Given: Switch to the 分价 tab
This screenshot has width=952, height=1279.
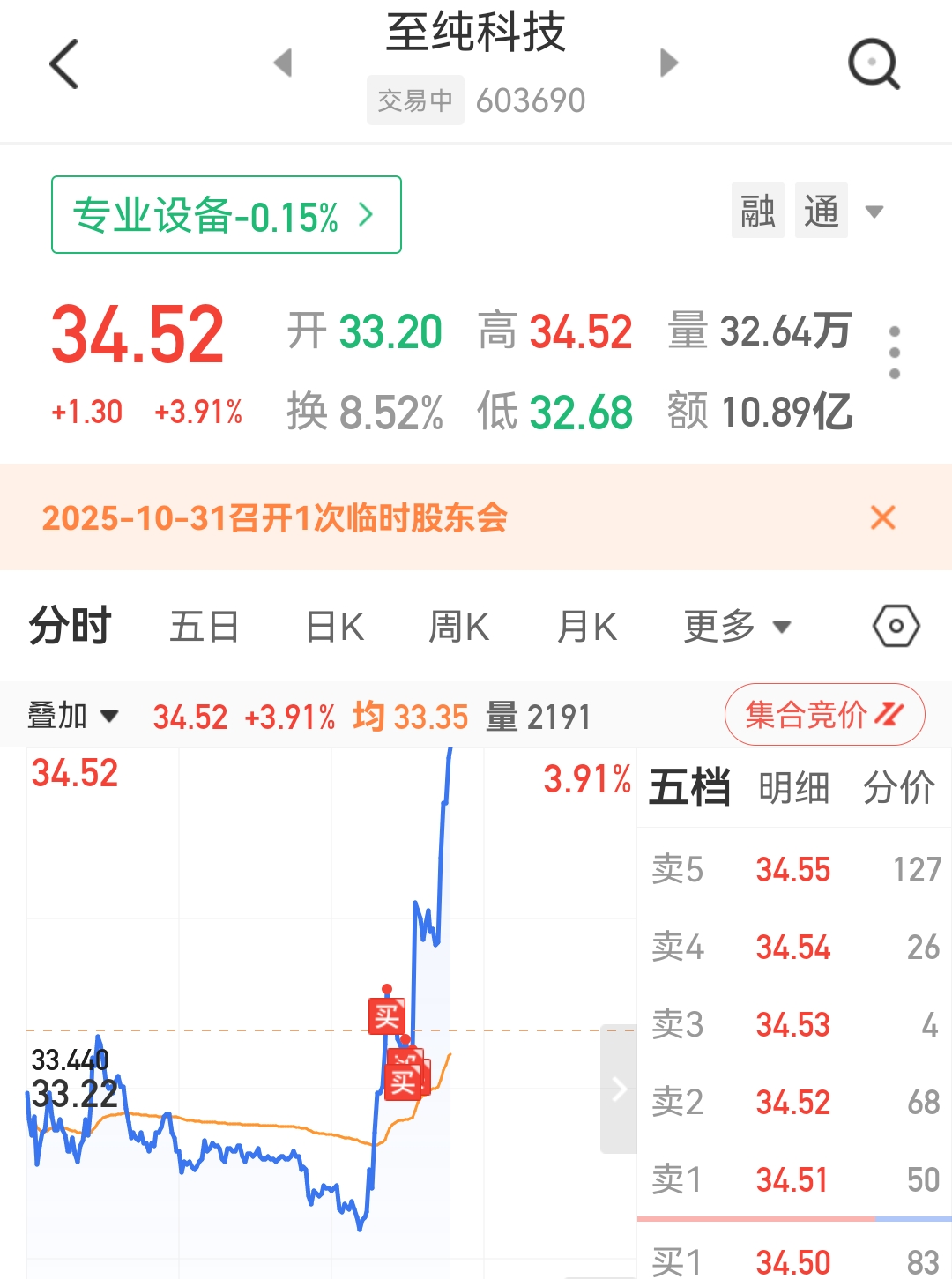Looking at the screenshot, I should (897, 787).
